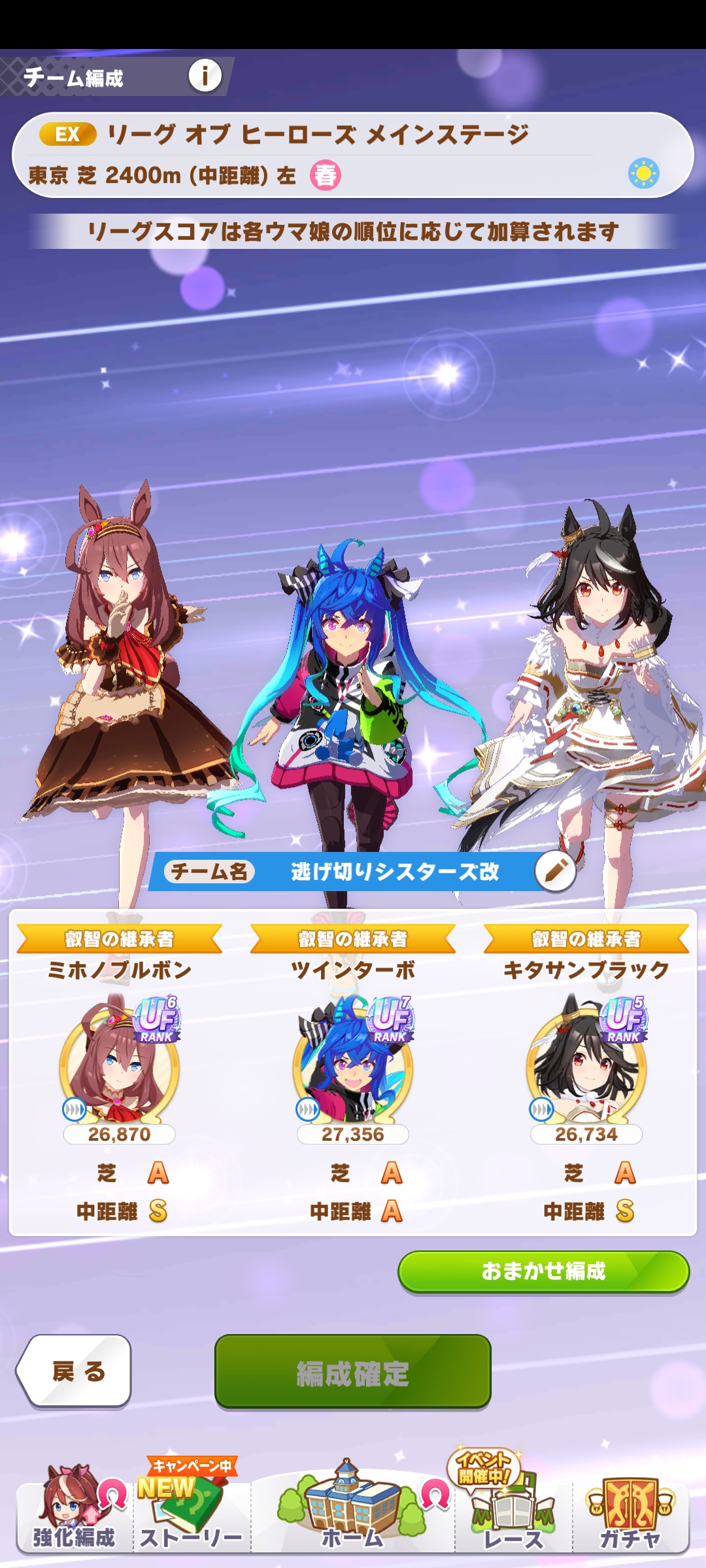Open the team formation info icon
This screenshot has height=1568, width=706.
[x=205, y=76]
